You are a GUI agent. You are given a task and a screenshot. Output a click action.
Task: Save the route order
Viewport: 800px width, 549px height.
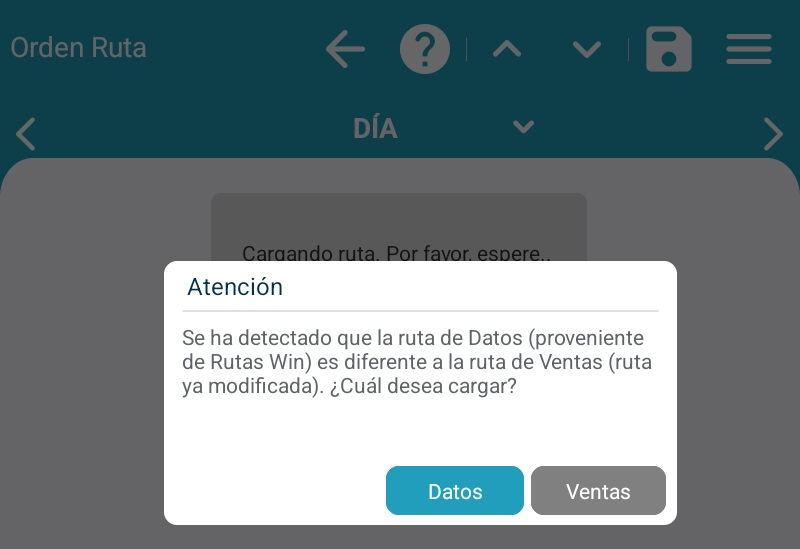point(669,48)
